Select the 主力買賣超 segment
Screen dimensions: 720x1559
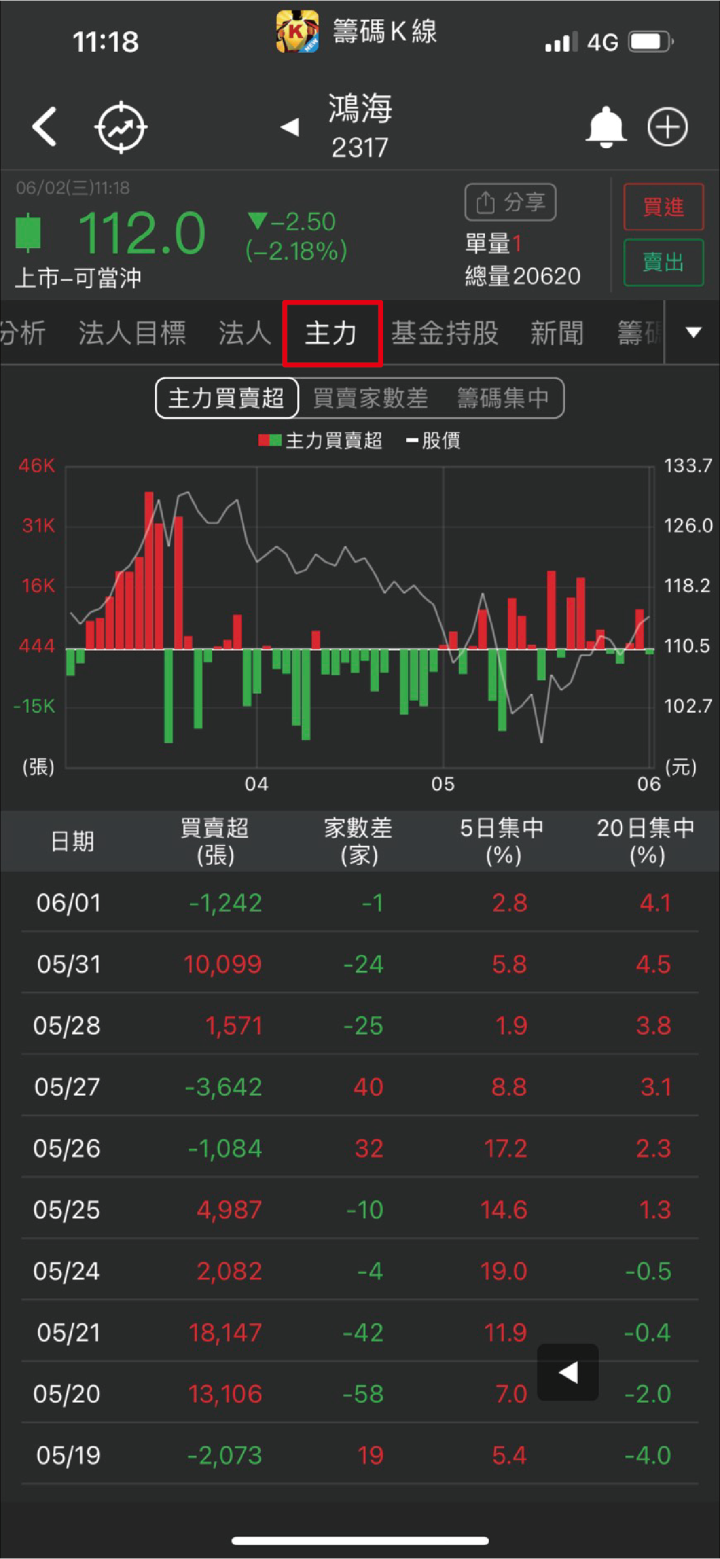coord(227,398)
